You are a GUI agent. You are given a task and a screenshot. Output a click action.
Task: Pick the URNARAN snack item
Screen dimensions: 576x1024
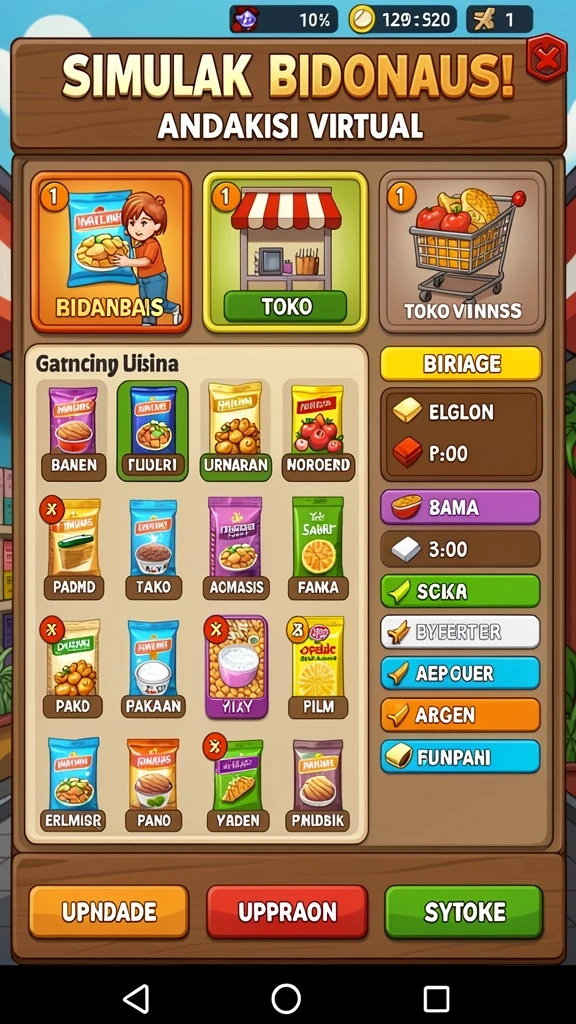pyautogui.click(x=235, y=432)
